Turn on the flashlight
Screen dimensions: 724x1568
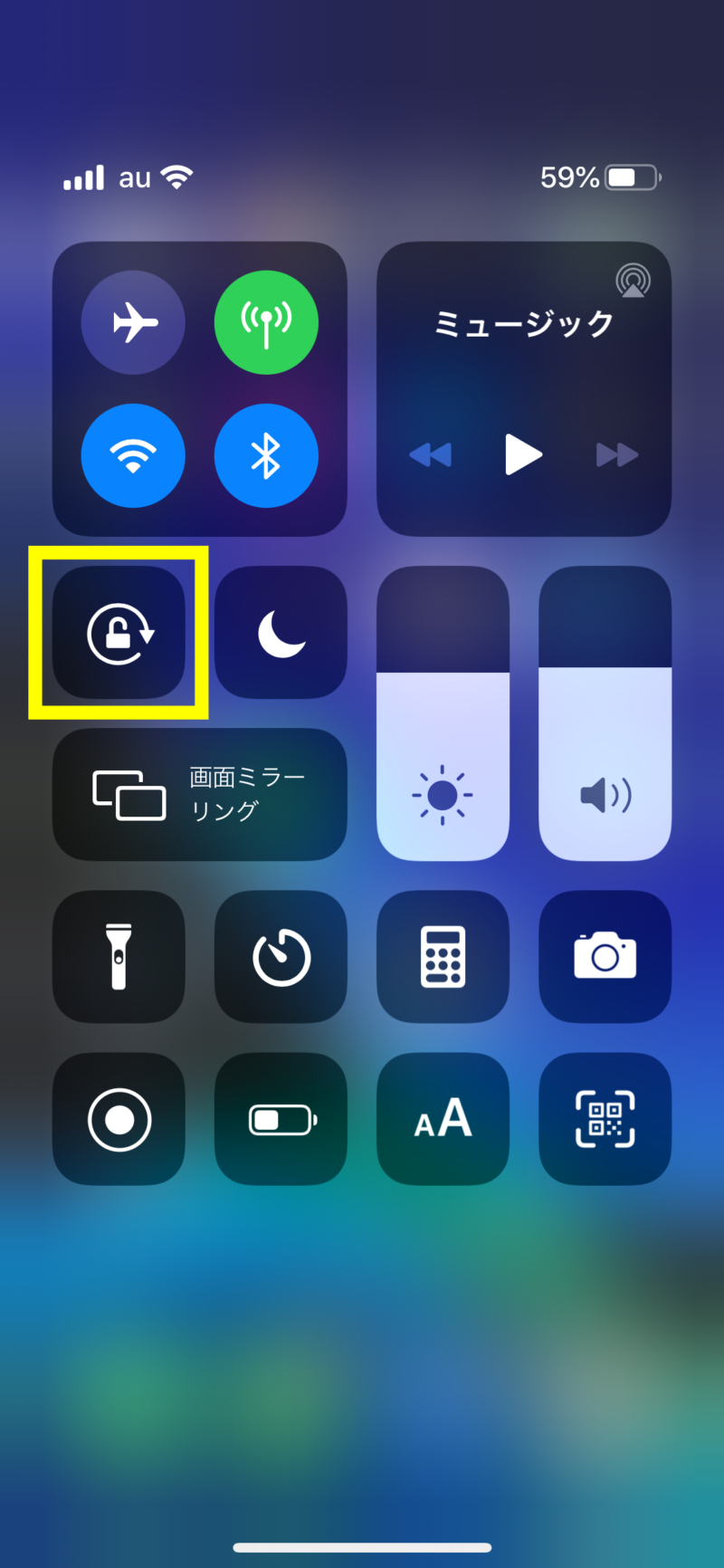[x=119, y=957]
